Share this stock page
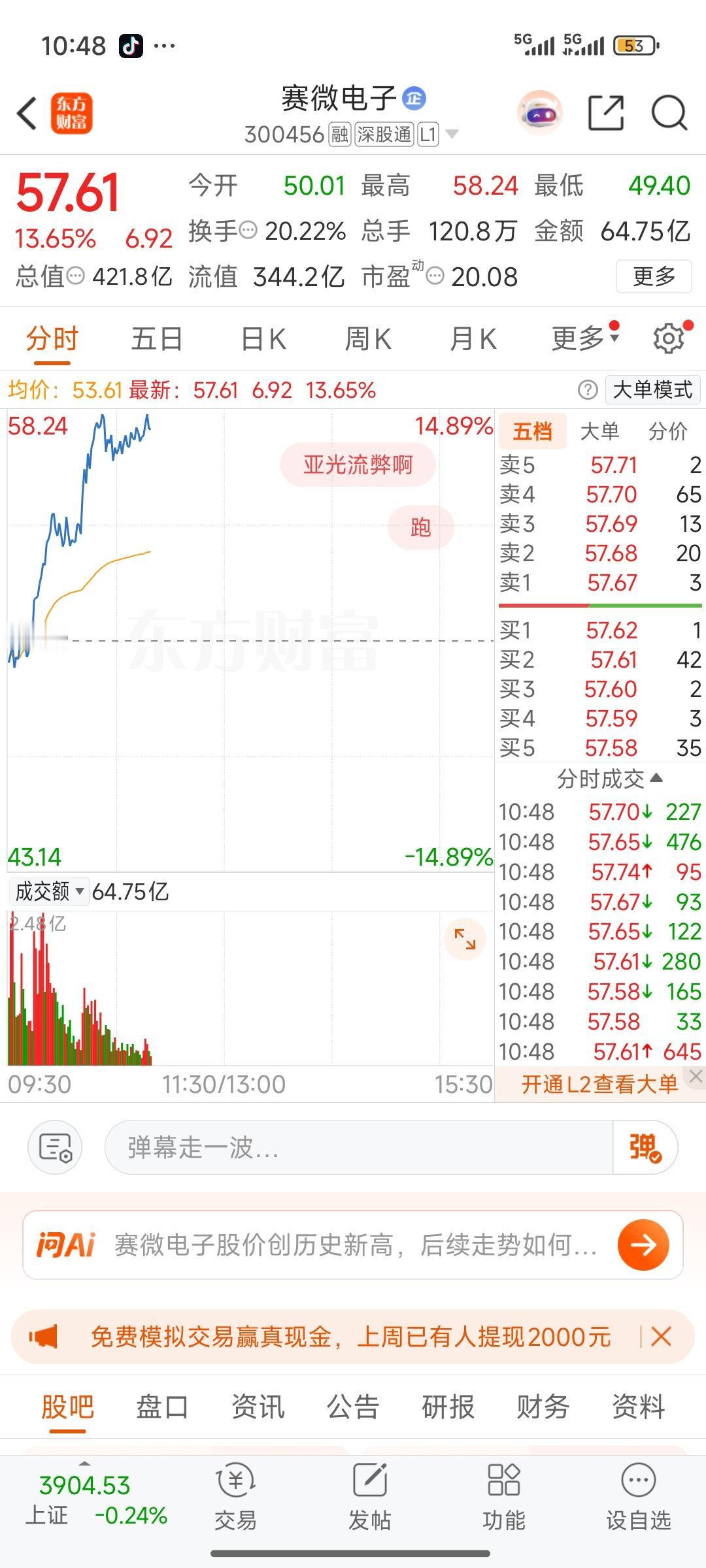The width and height of the screenshot is (706, 1568). [x=606, y=113]
